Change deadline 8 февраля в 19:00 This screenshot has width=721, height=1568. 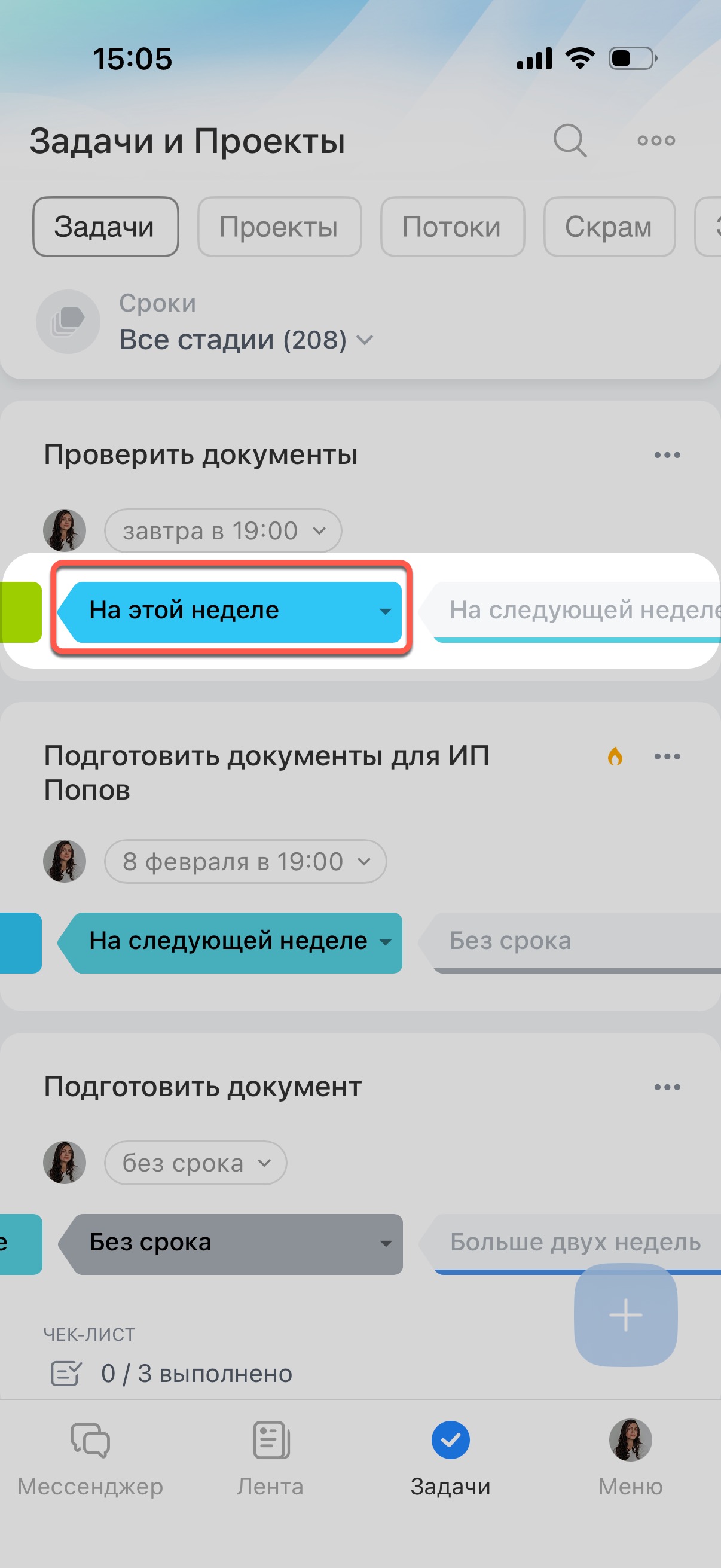pos(245,861)
